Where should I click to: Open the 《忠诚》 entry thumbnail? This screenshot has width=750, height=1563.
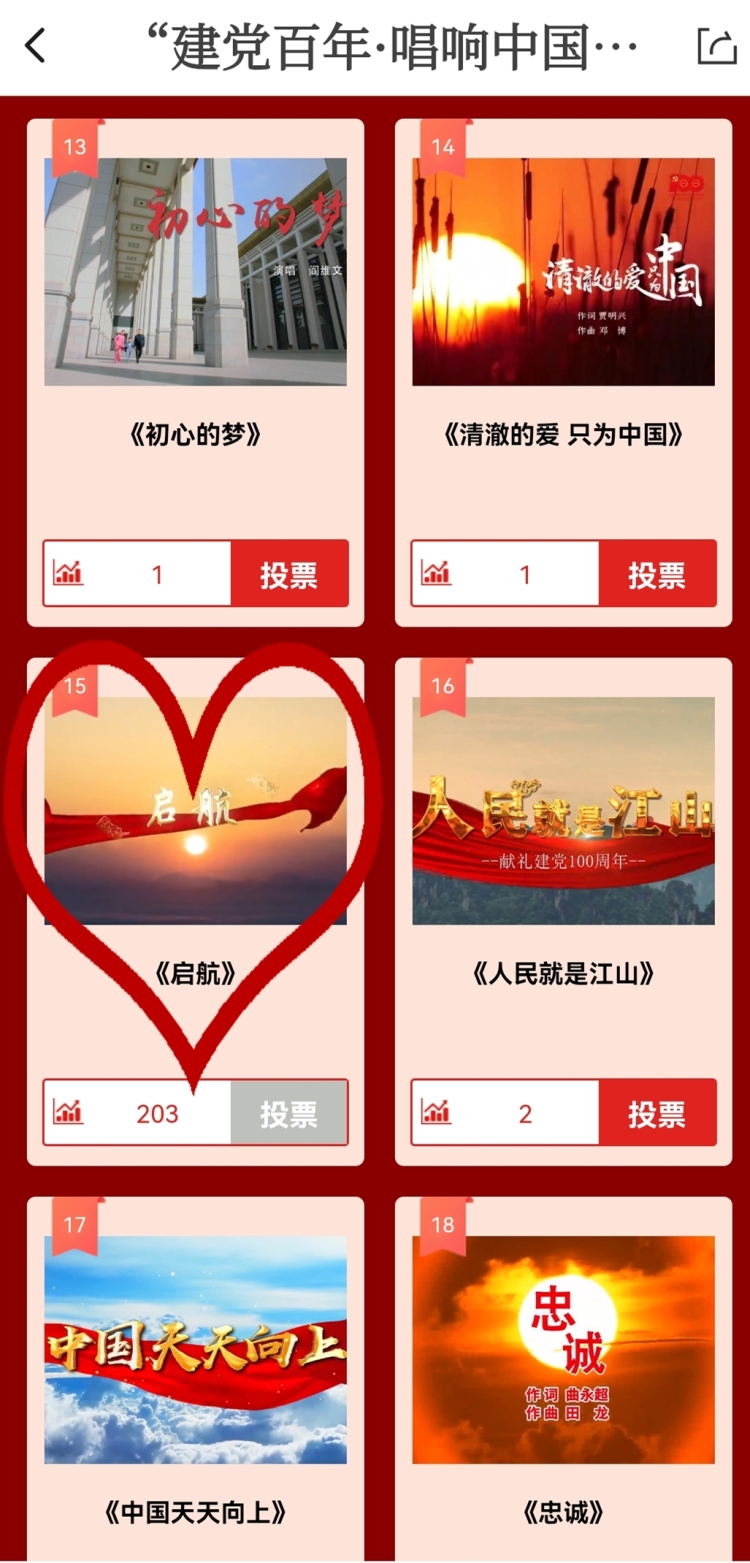point(563,1349)
